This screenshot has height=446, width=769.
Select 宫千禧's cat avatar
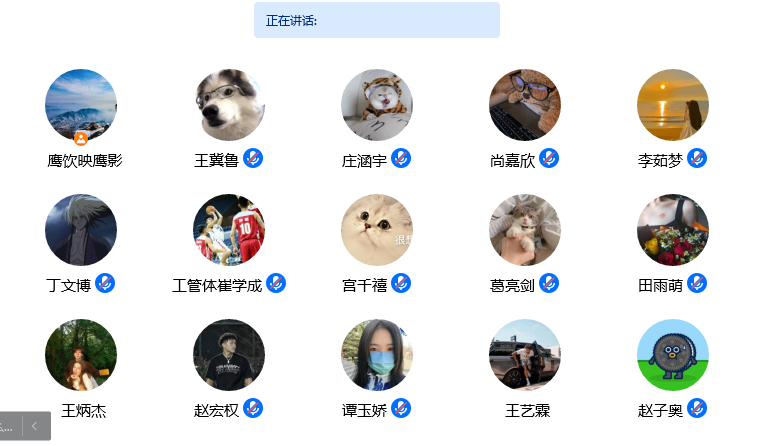[x=377, y=230]
